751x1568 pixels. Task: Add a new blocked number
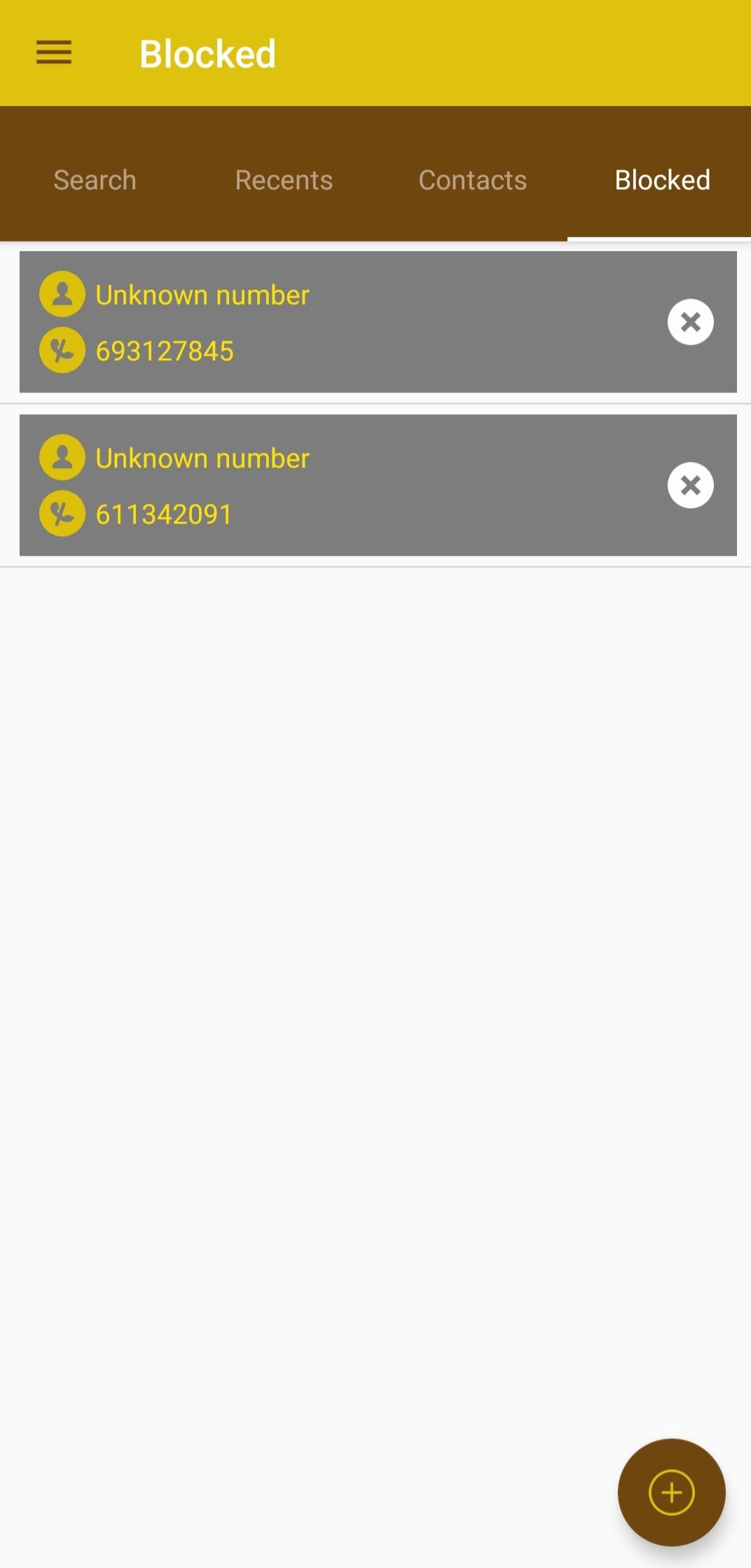671,1492
